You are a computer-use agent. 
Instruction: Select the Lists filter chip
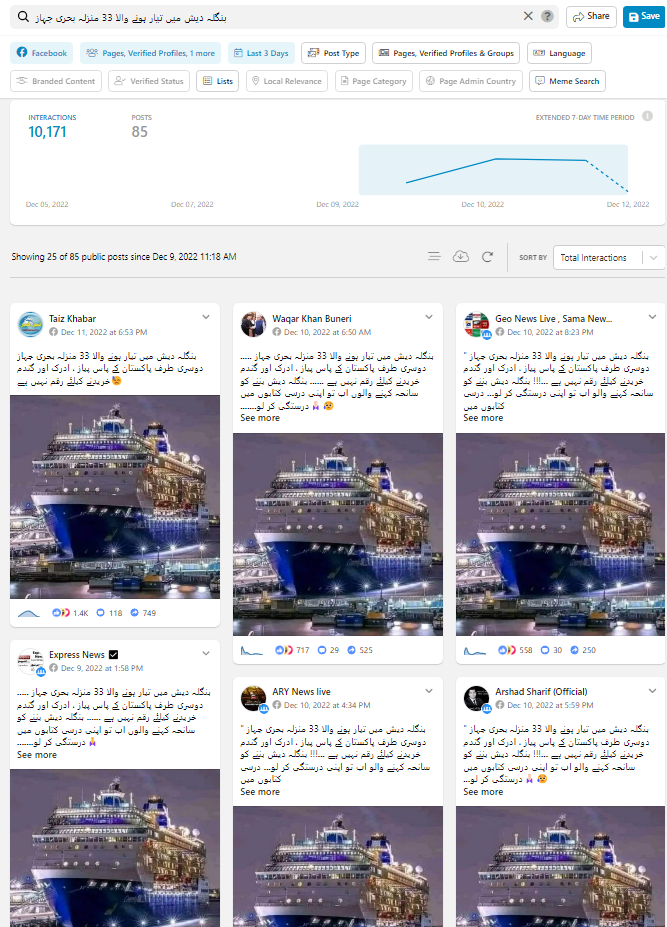click(218, 81)
